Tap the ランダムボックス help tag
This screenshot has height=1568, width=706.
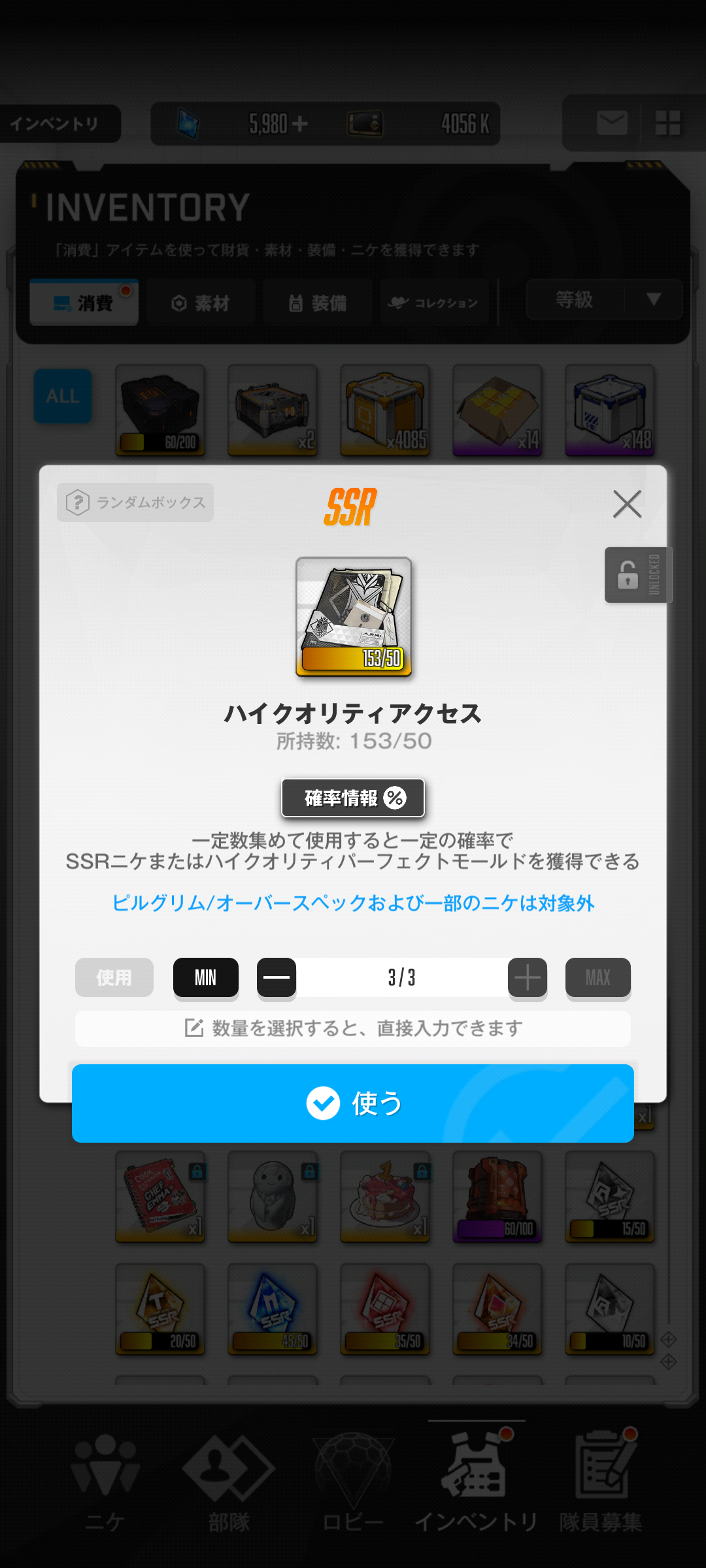click(x=135, y=502)
